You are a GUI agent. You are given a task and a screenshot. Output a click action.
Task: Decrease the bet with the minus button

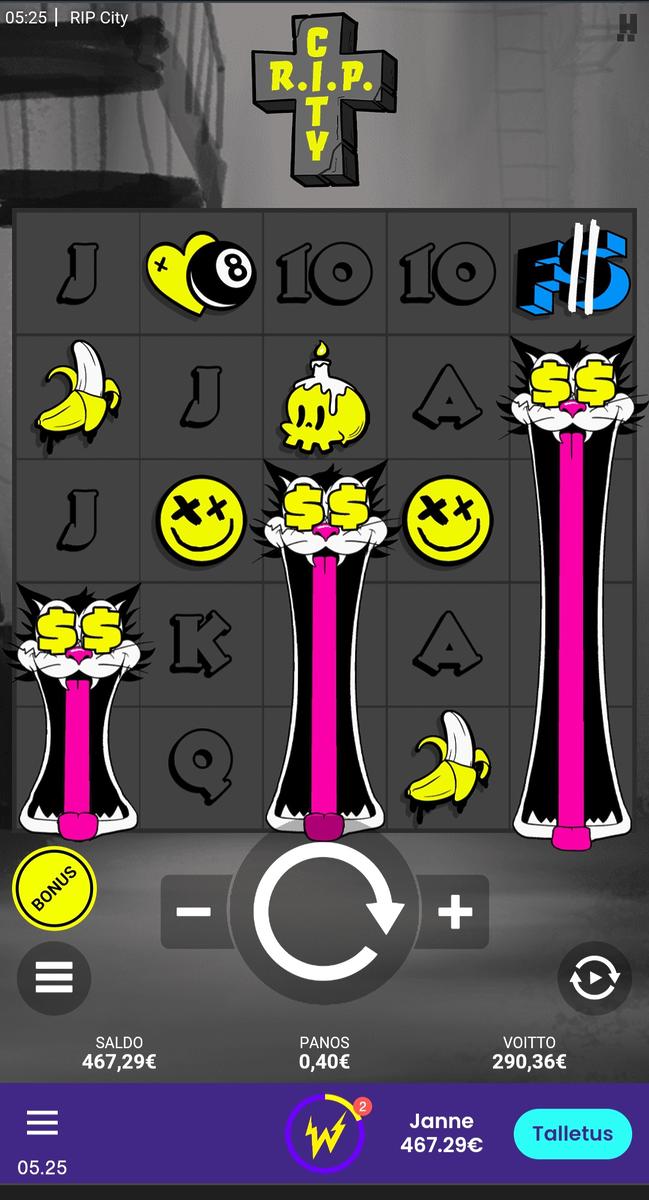(193, 911)
